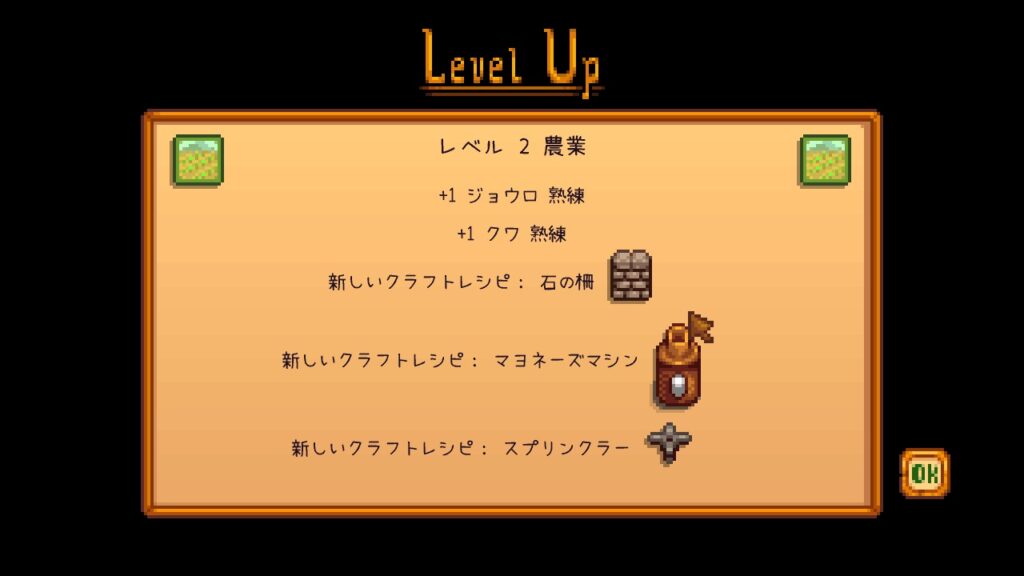Confirm the level up with OK button
1024x576 pixels.
point(924,473)
